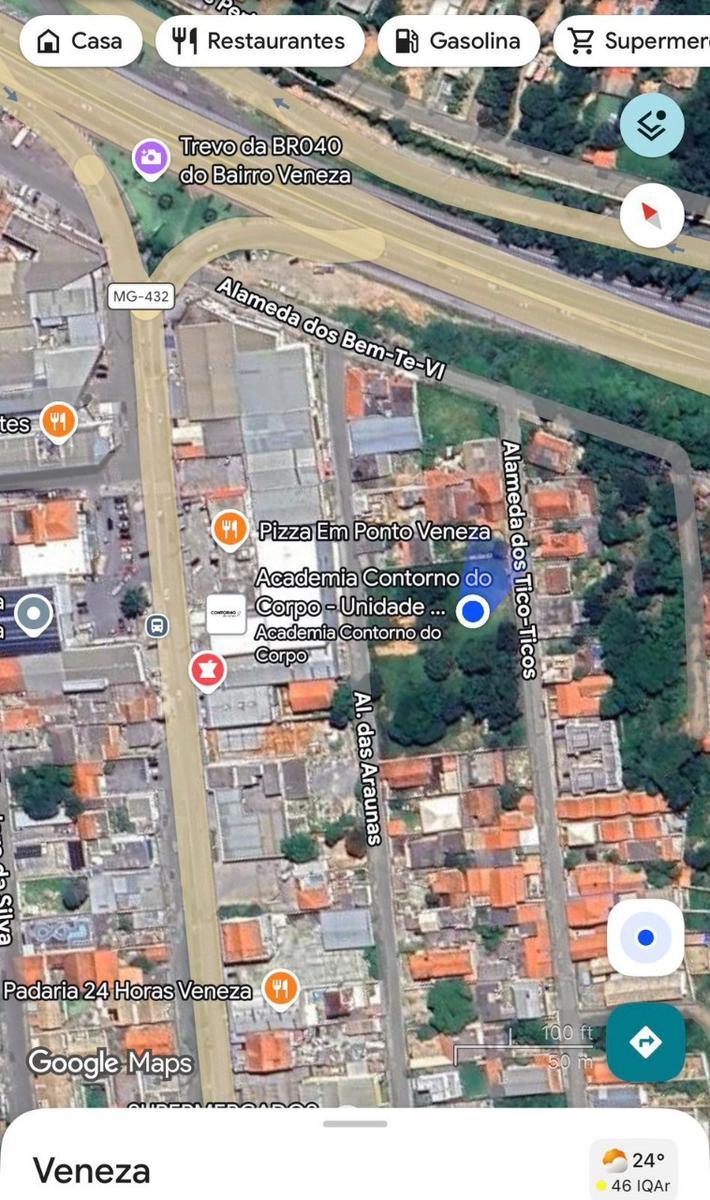The image size is (710, 1200).
Task: Open the weather and air quality widget
Action: [x=634, y=1170]
